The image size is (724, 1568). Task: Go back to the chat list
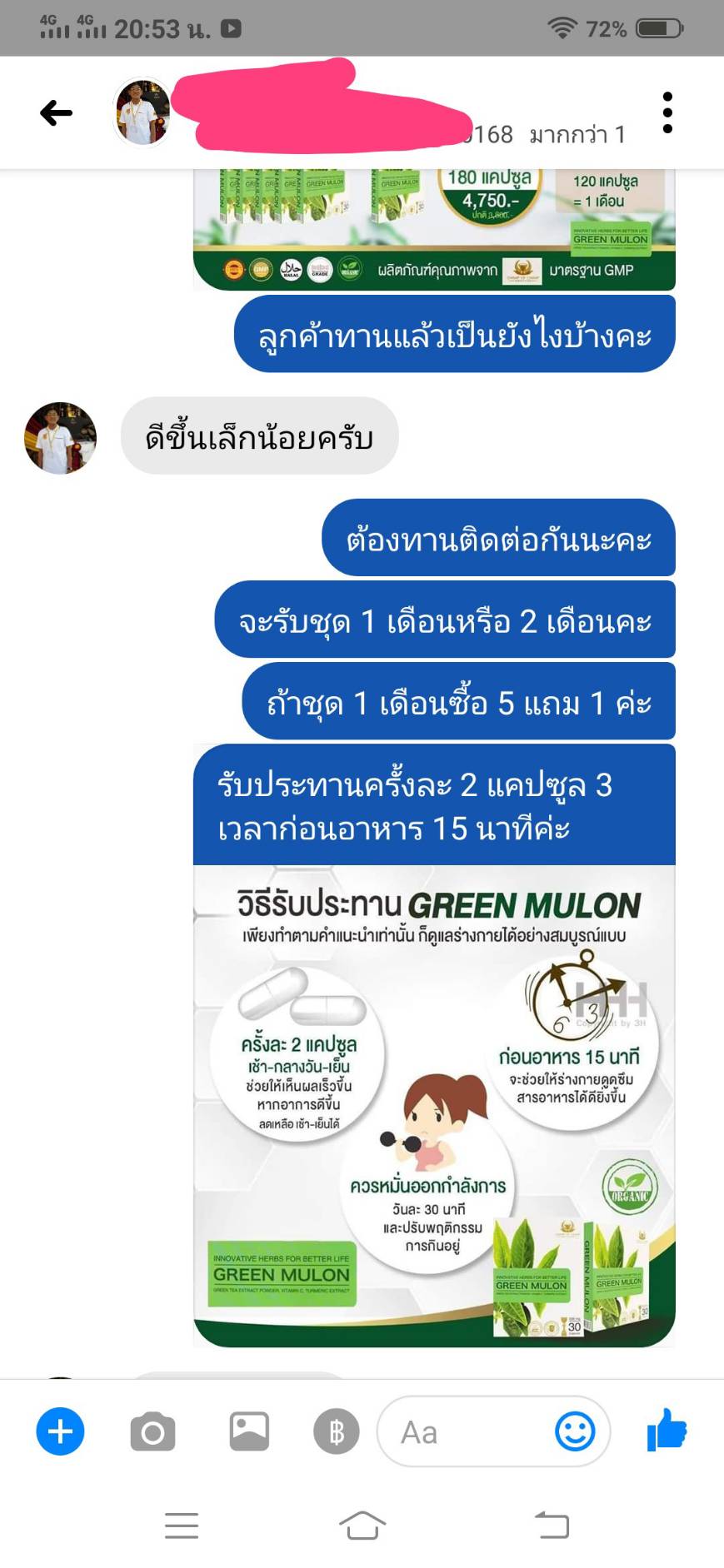coord(57,112)
